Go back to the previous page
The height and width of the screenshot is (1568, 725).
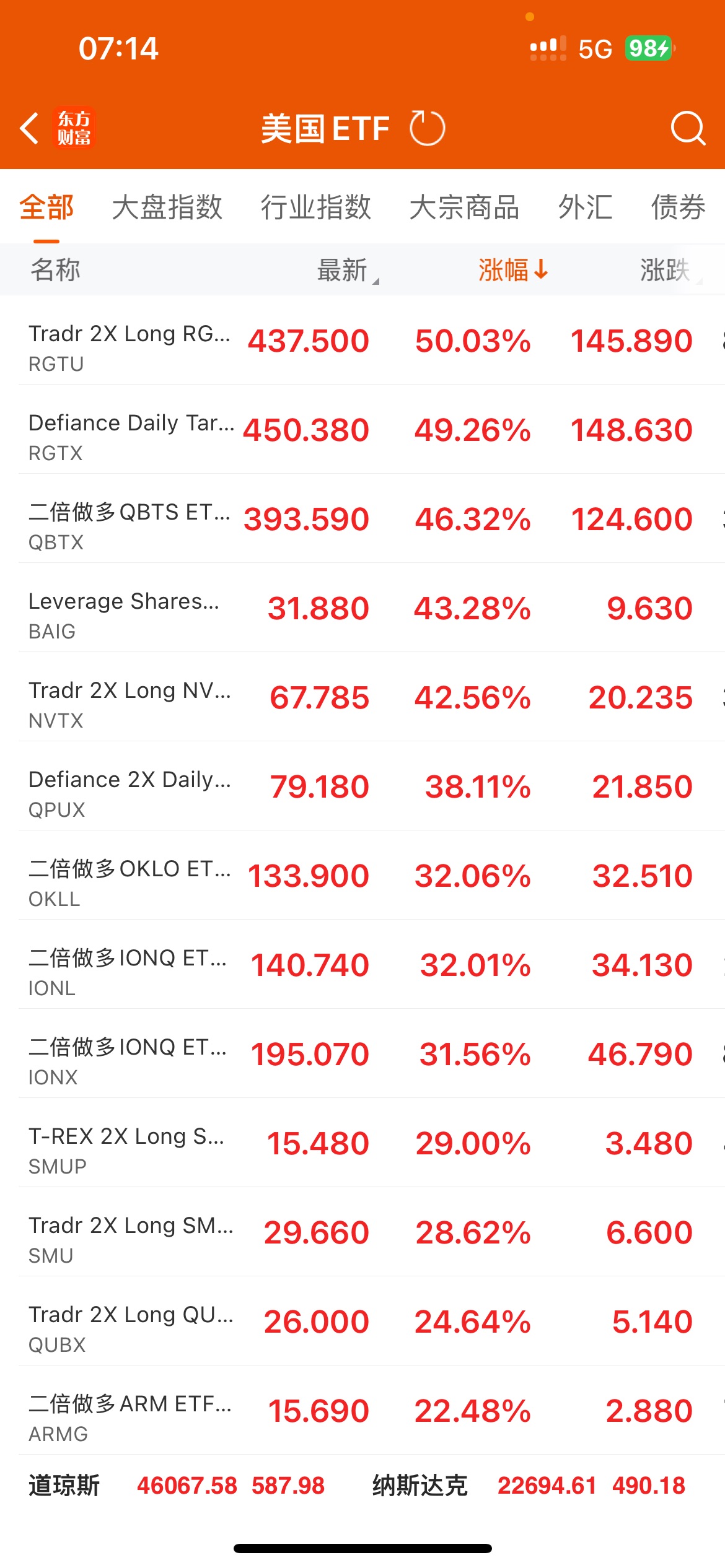click(30, 129)
